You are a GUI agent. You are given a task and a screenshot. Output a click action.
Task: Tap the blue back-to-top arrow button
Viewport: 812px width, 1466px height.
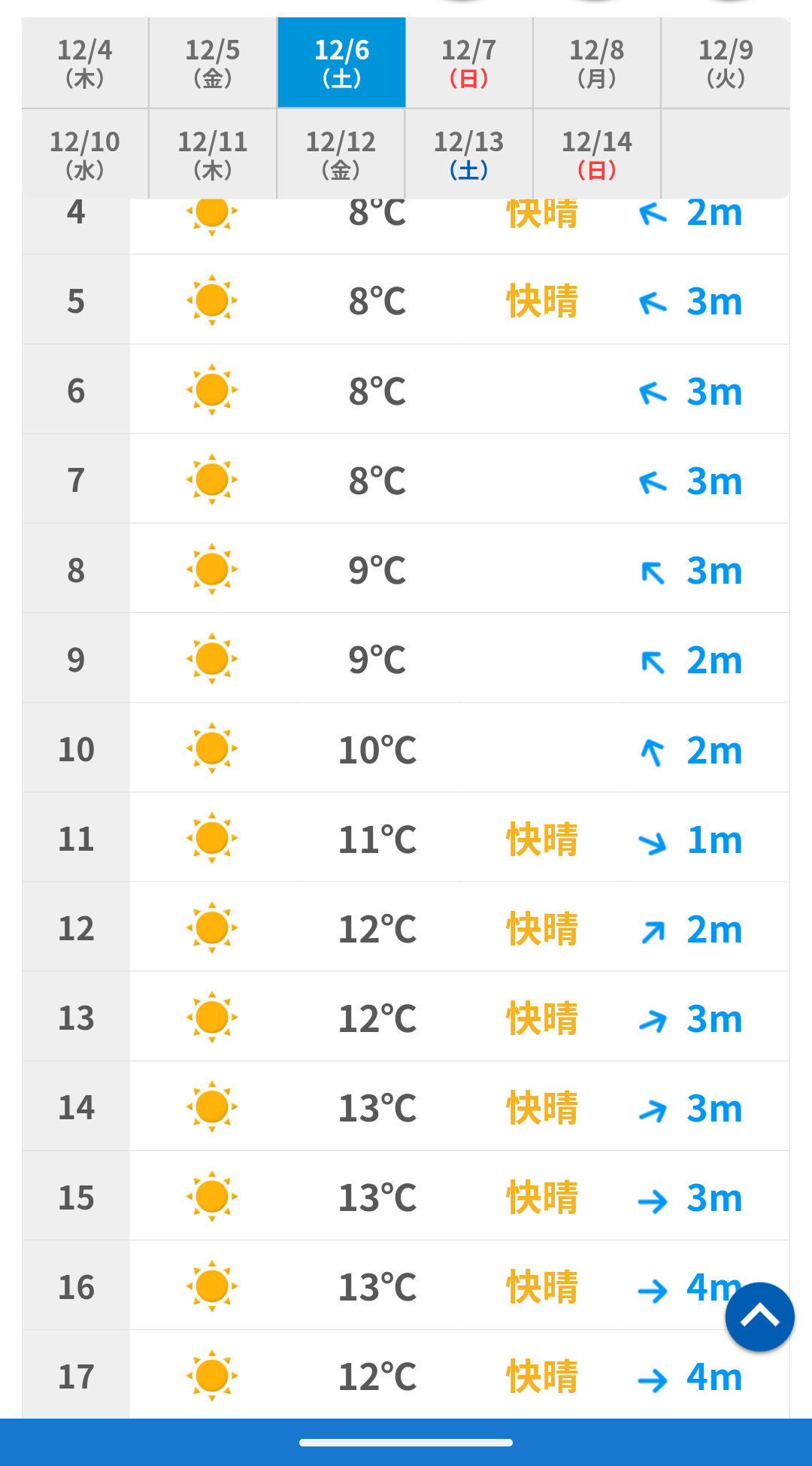pyautogui.click(x=759, y=1317)
